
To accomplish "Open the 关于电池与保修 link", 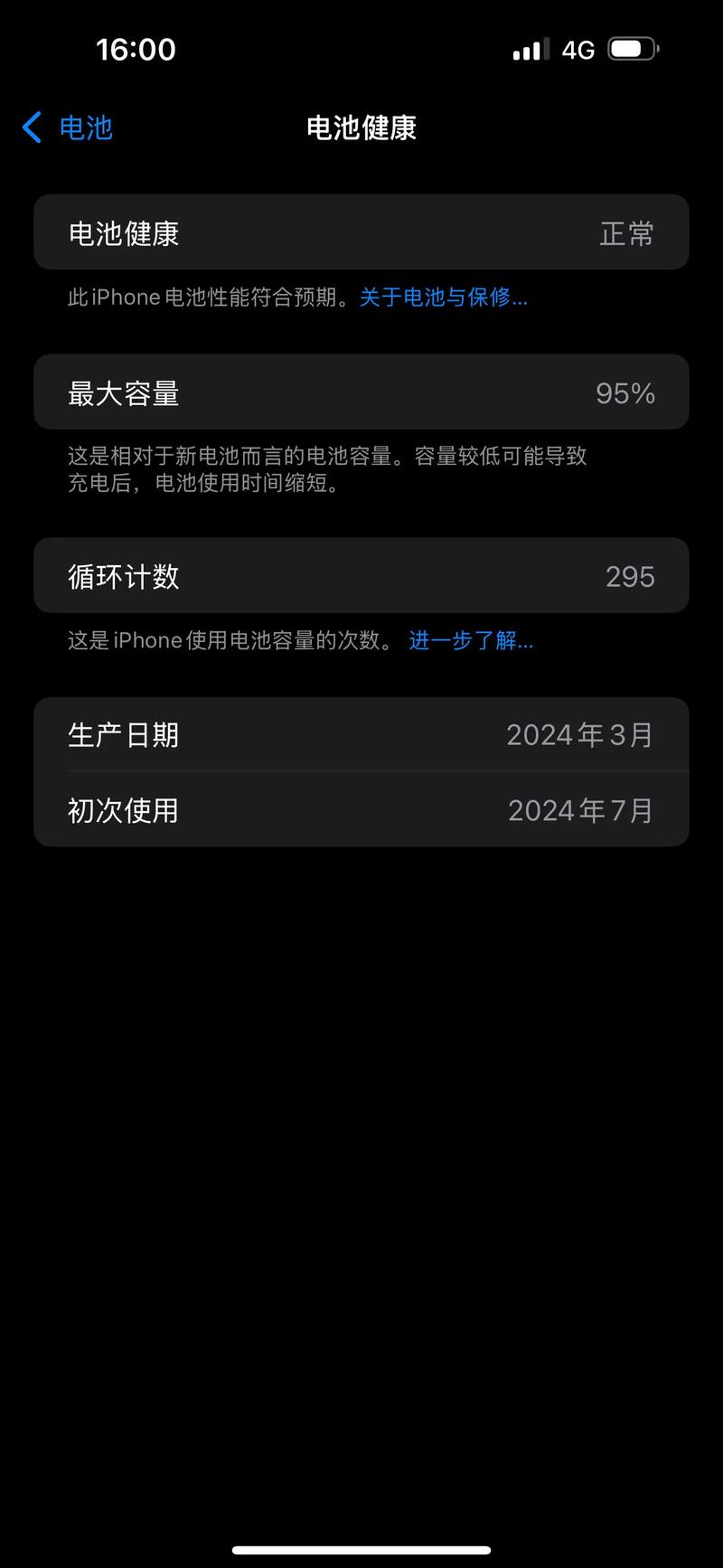I will (x=443, y=298).
